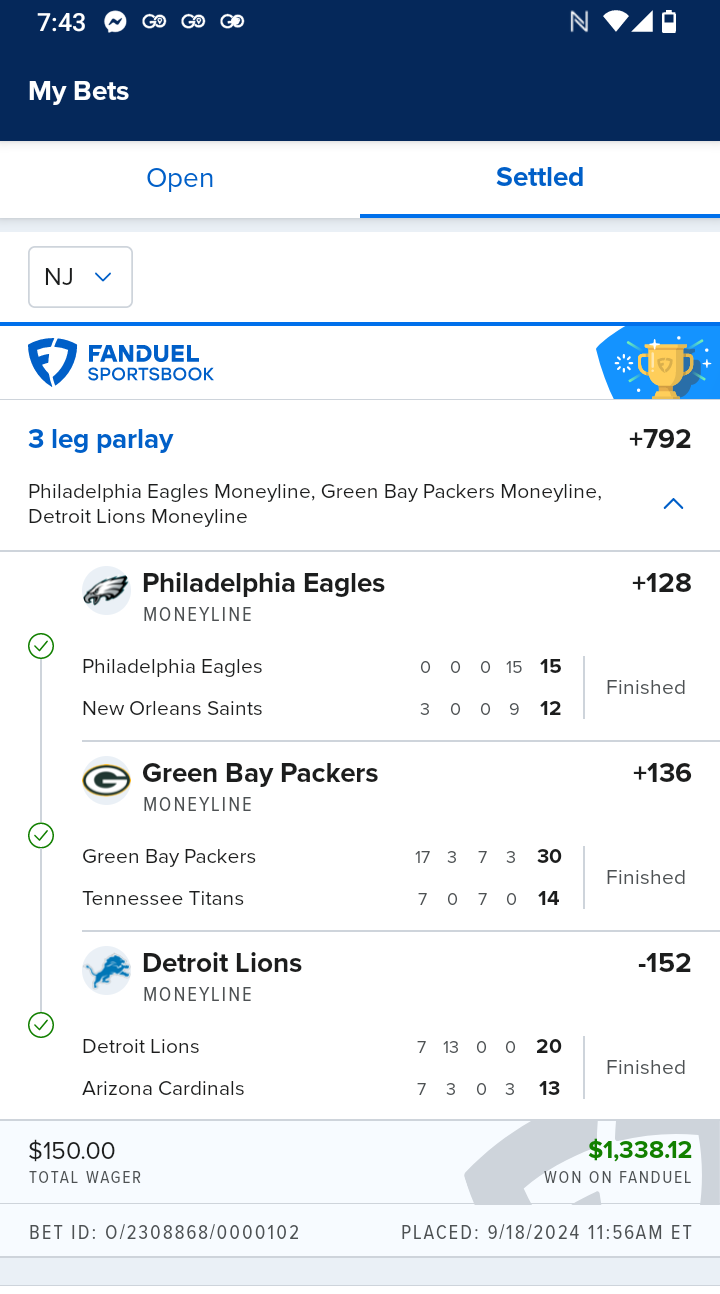Switch to the Open bets tab
Screen dimensions: 720x1294
coord(180,177)
